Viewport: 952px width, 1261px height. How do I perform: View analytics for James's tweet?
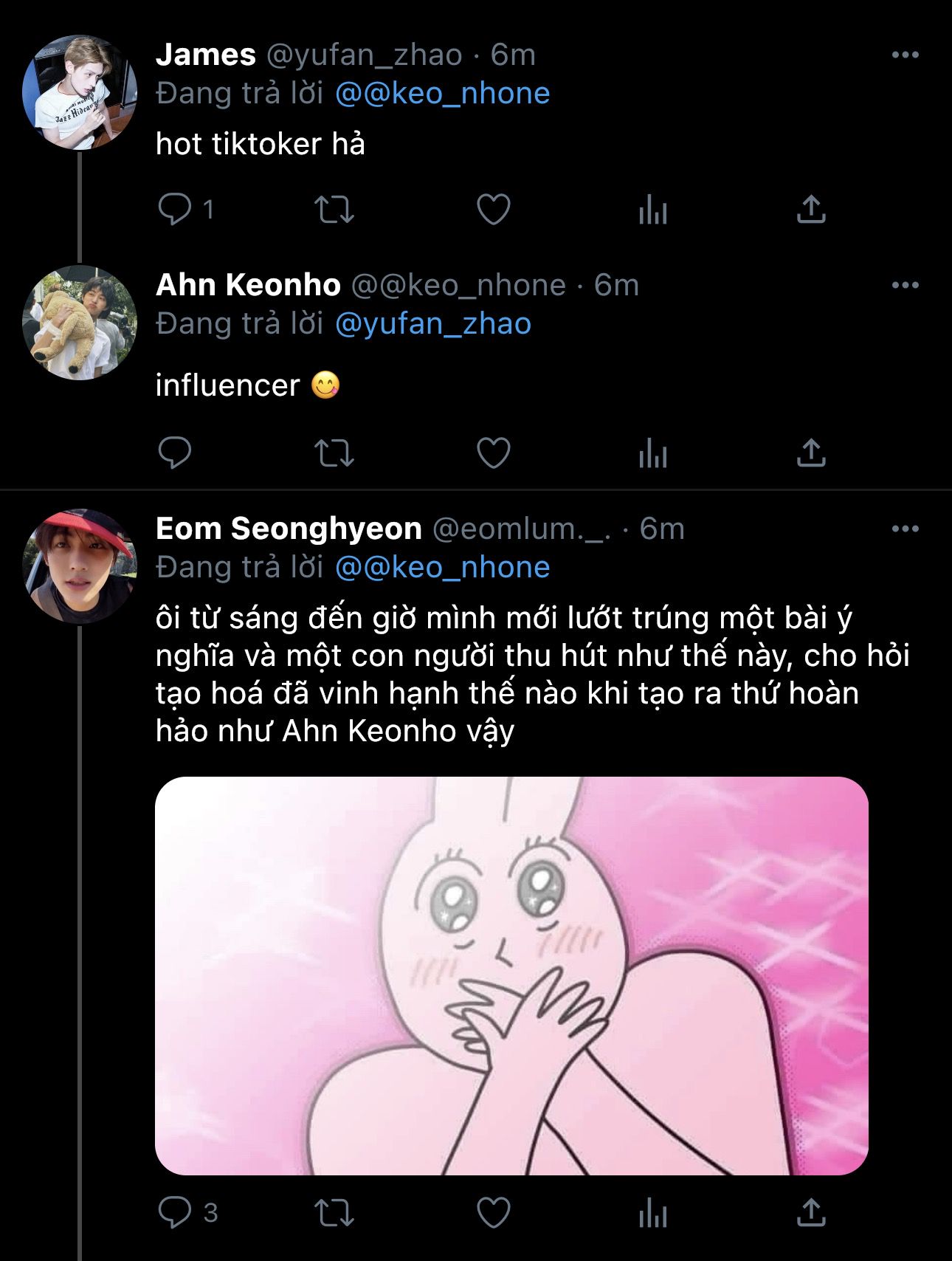point(652,210)
